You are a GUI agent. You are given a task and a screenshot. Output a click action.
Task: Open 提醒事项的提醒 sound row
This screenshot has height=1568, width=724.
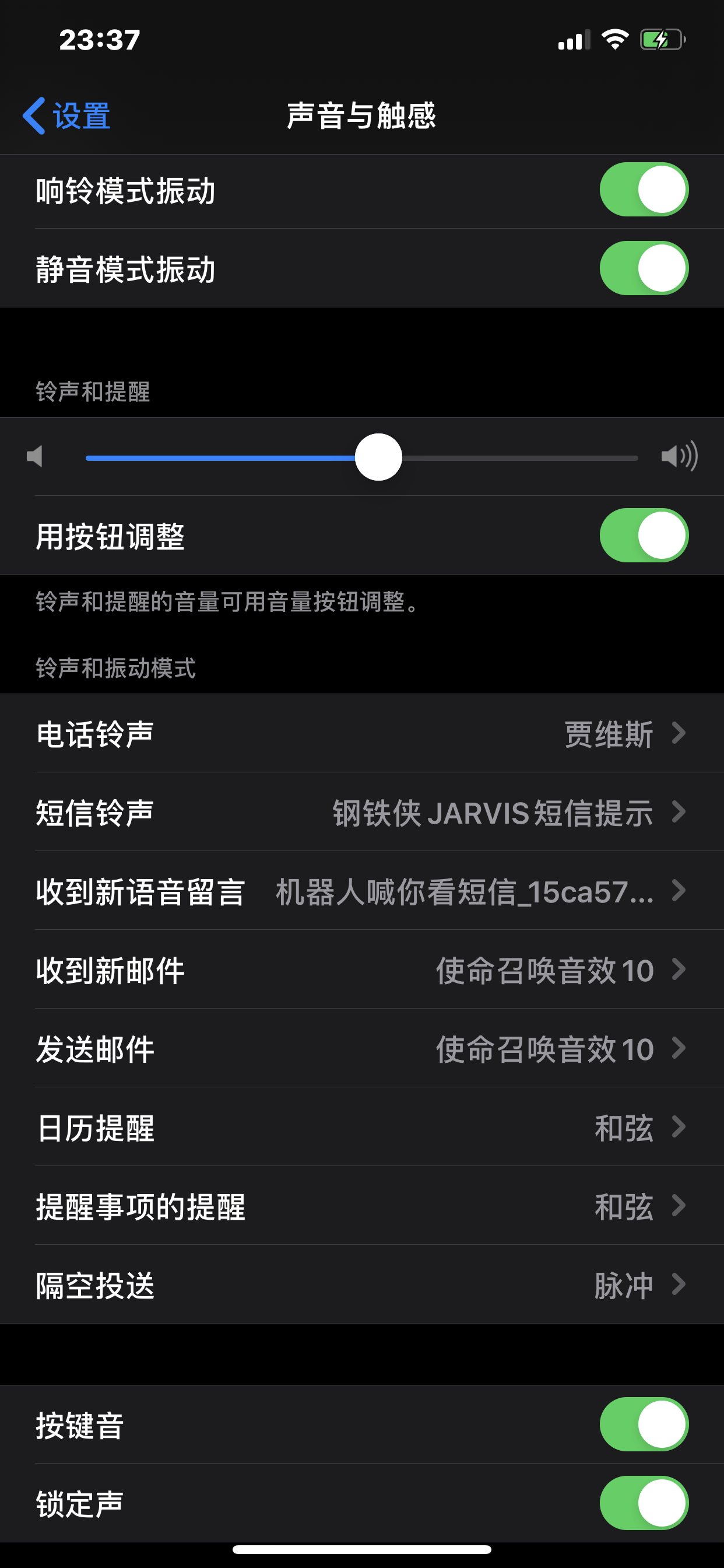(x=361, y=1206)
